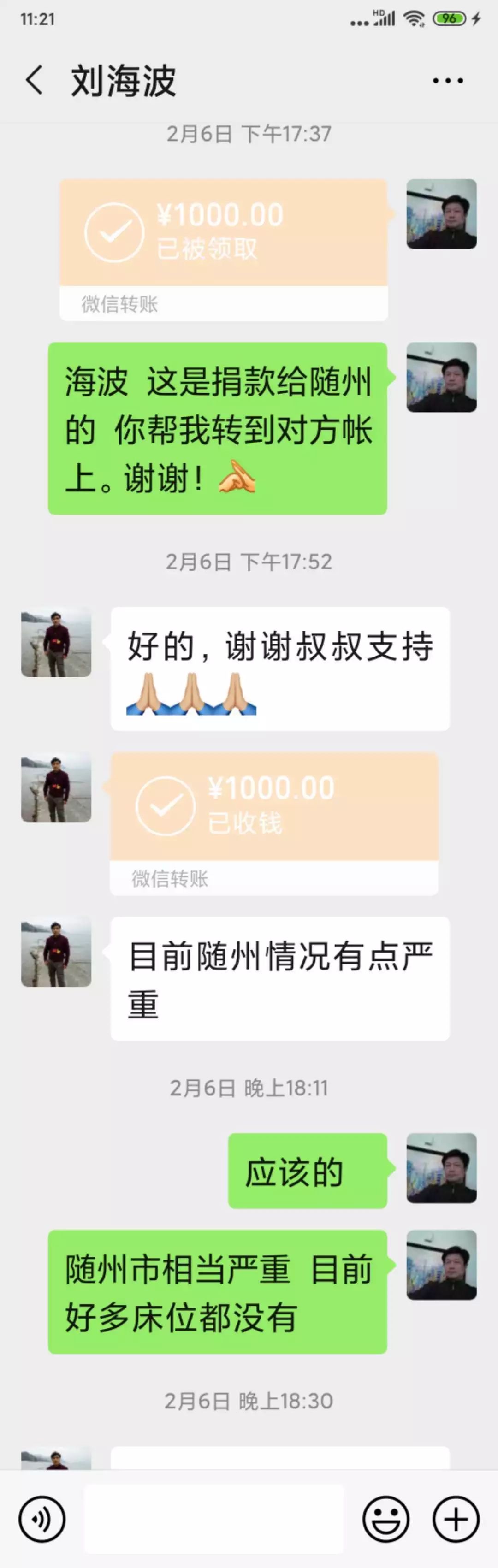
Task: Focus the message text field
Action: [213, 1519]
